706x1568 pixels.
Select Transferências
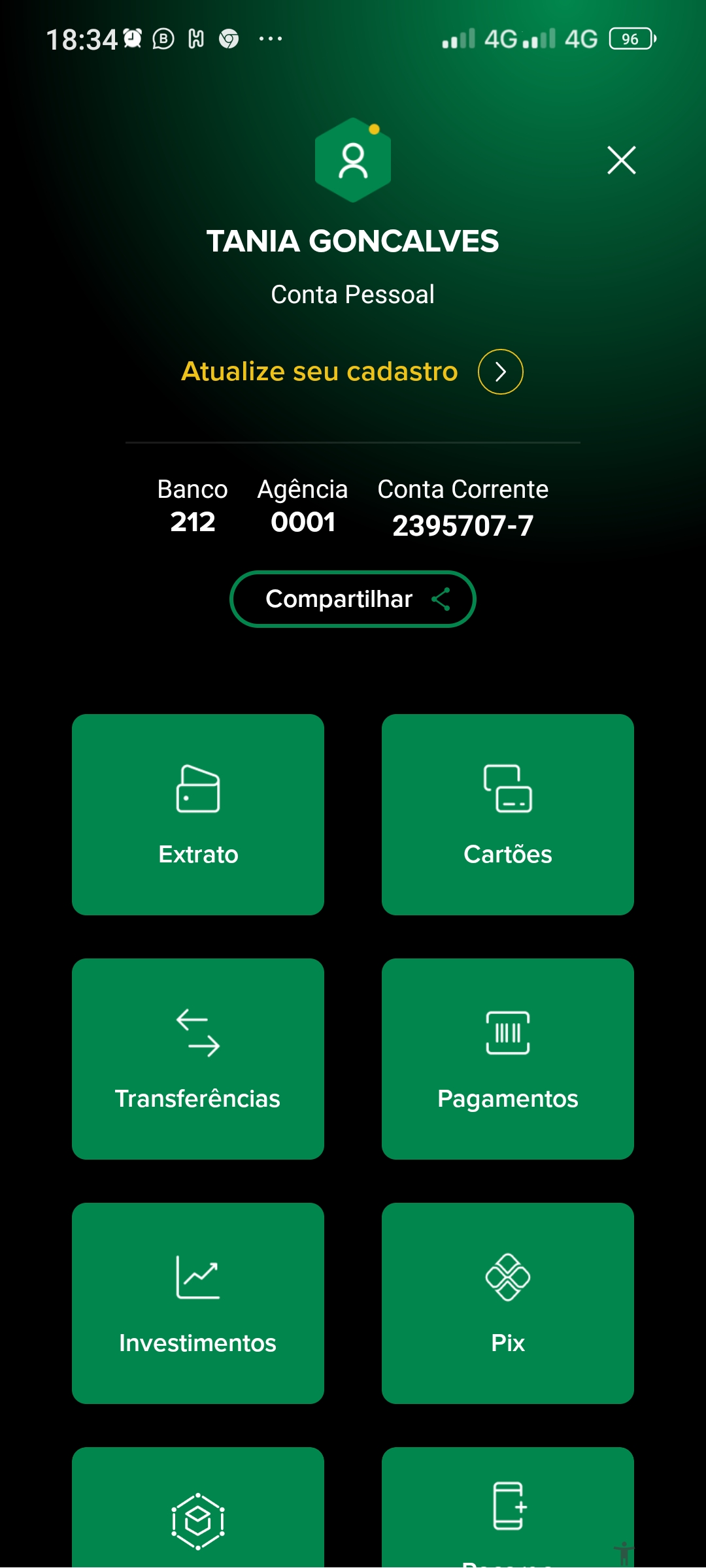click(198, 1059)
